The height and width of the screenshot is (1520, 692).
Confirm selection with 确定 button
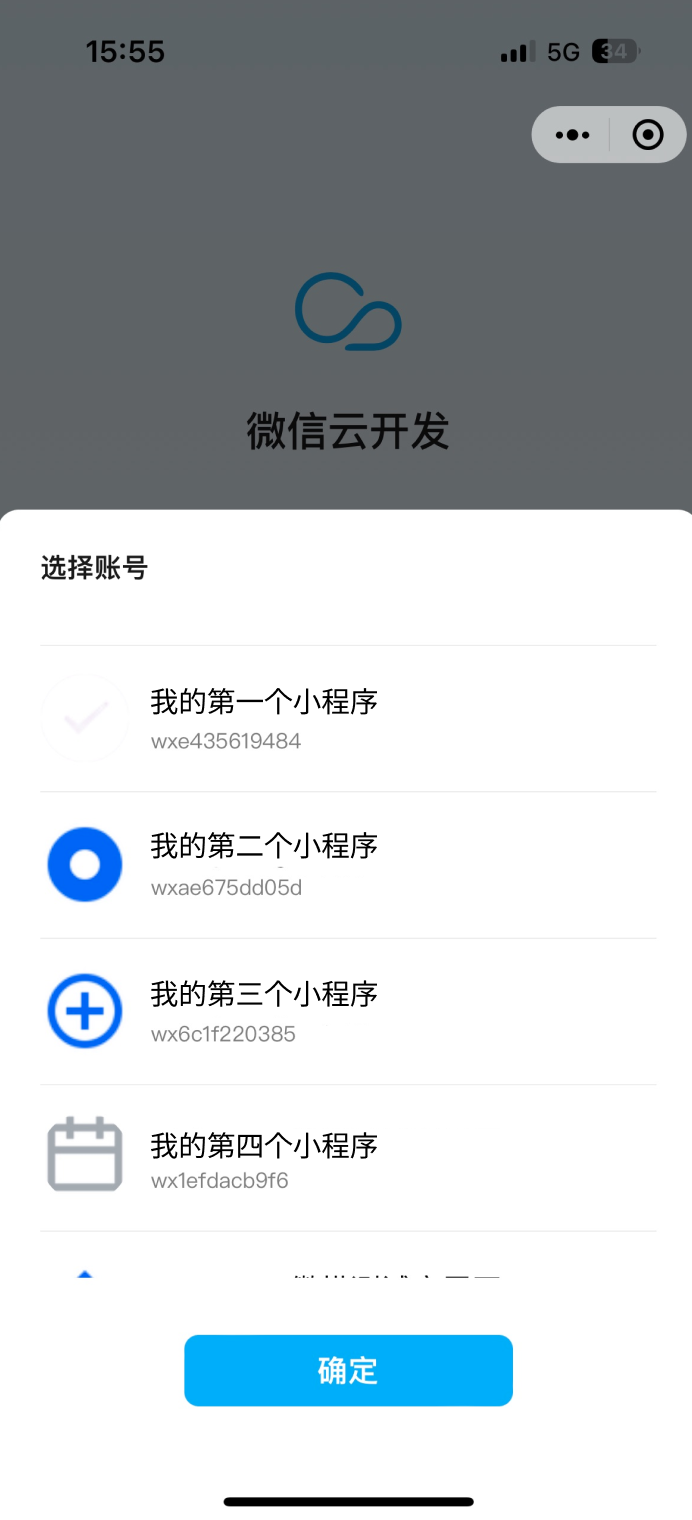(348, 1370)
